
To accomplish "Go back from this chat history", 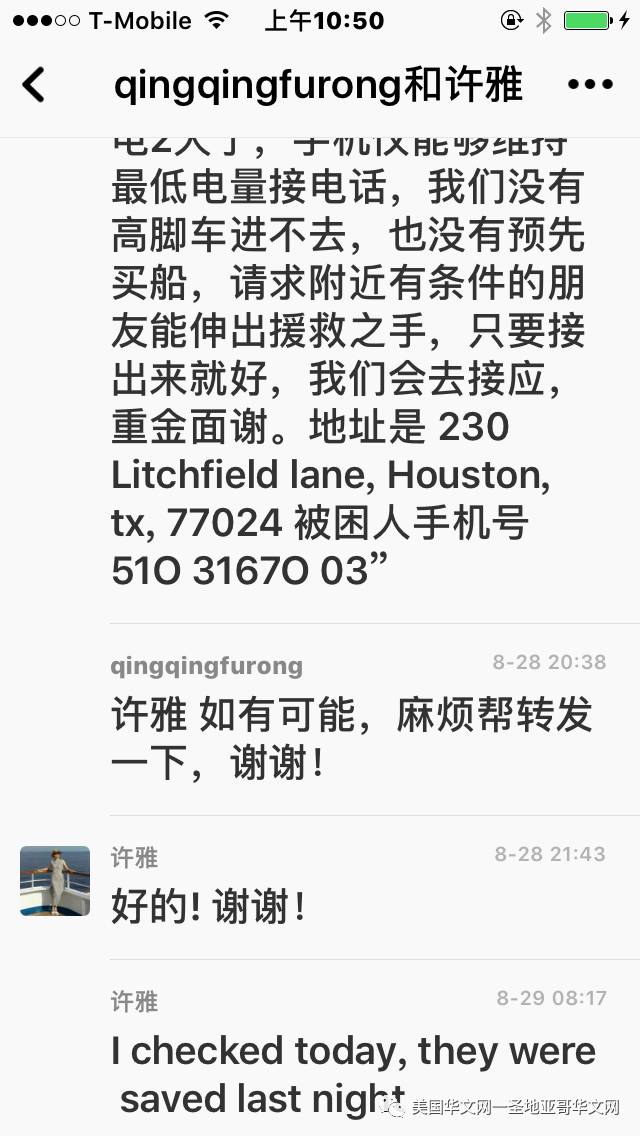I will (x=34, y=85).
